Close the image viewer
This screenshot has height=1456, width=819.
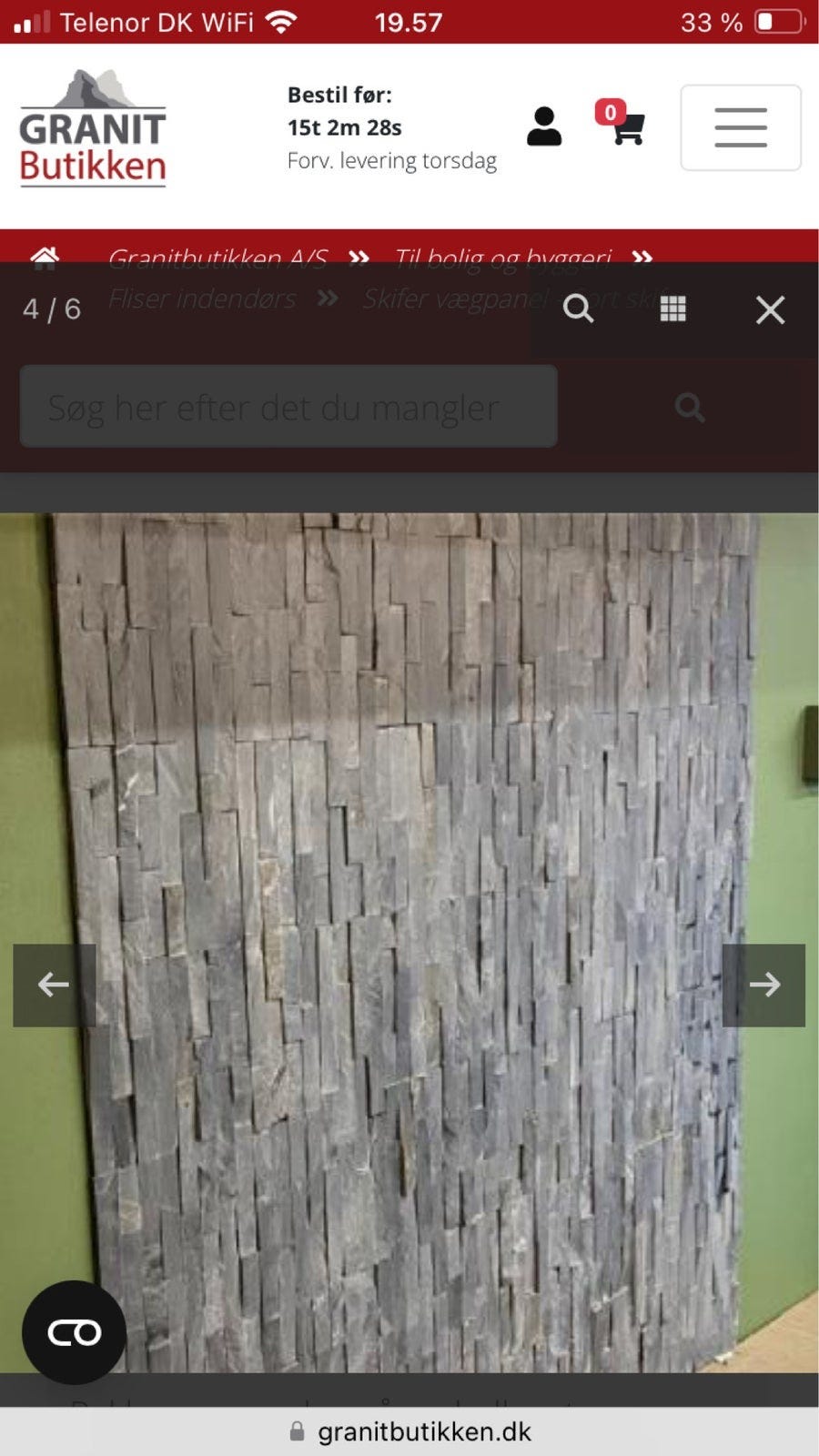pyautogui.click(x=769, y=309)
